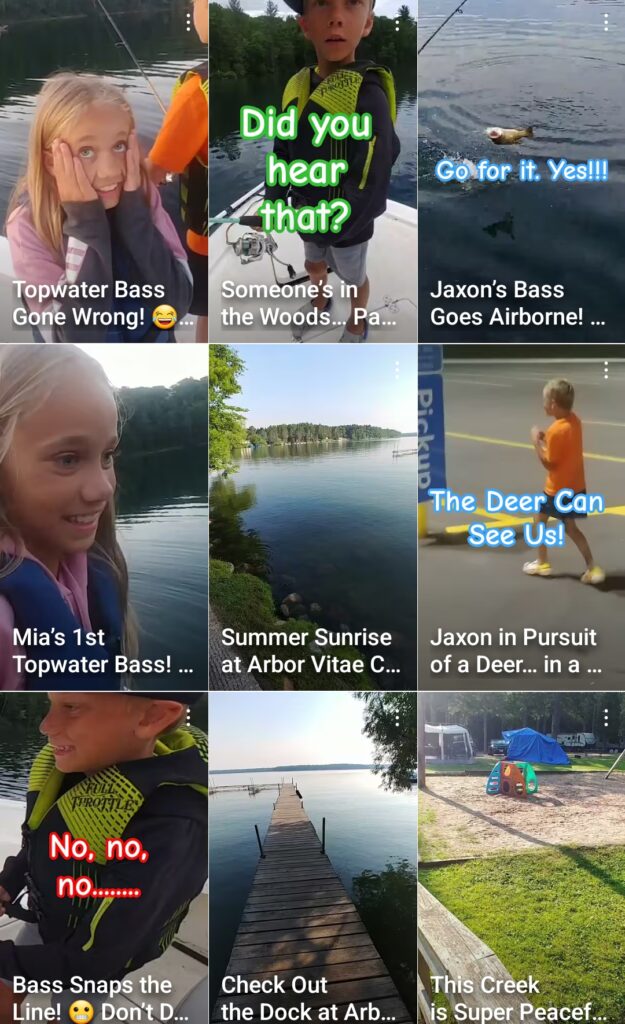The image size is (625, 1024).
Task: Watch 'This Creek is Super Peaceful' short
Action: (521, 860)
